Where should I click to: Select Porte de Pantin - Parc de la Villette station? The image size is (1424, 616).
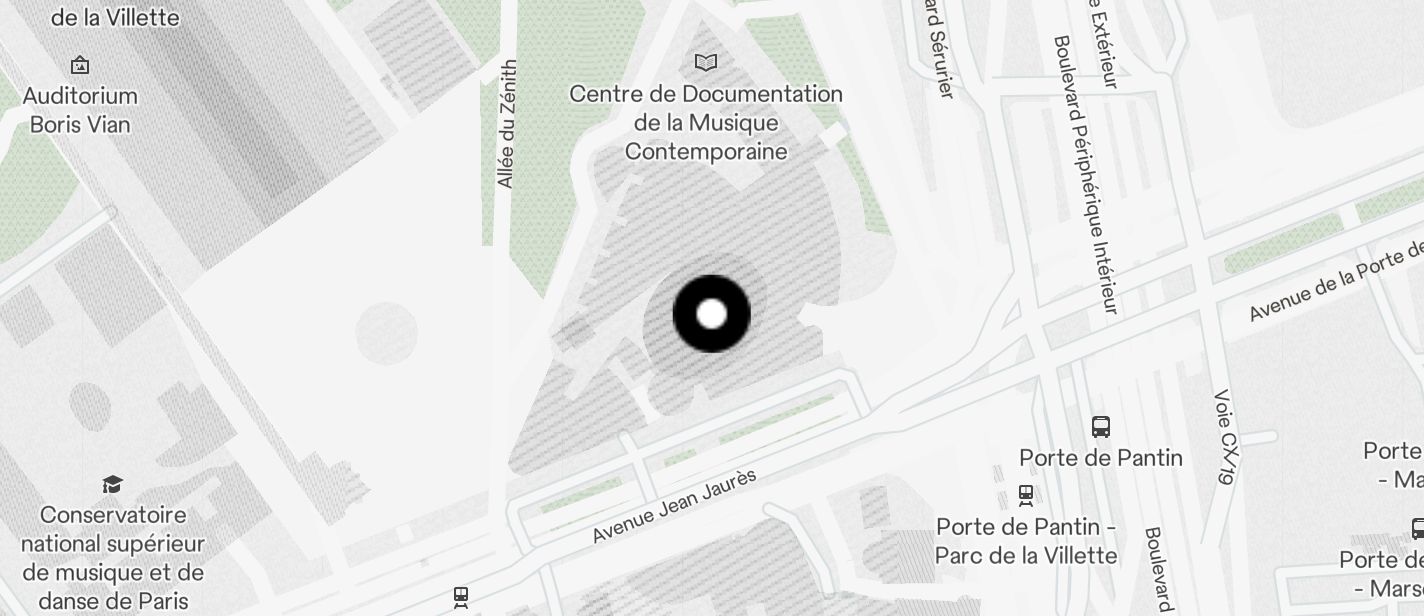point(1025,494)
